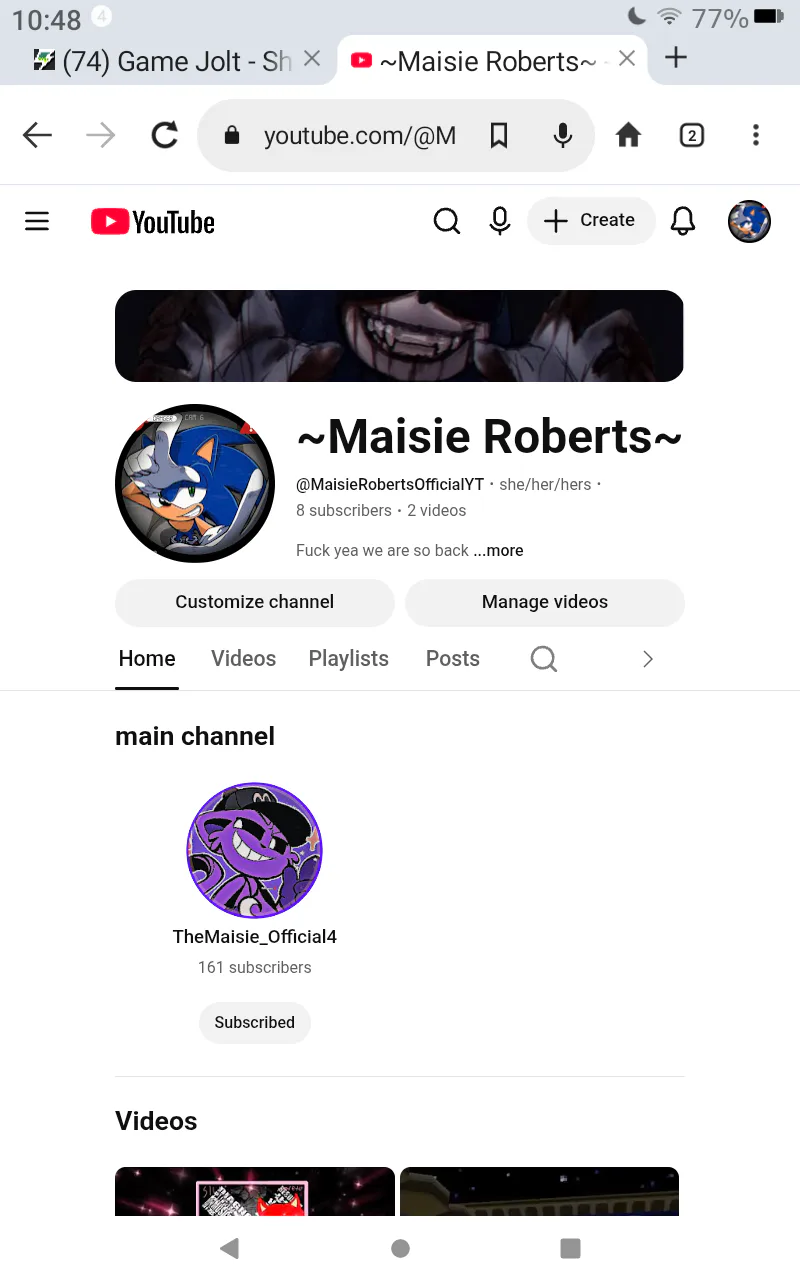Open Manage videos
The width and height of the screenshot is (800, 1280).
[545, 602]
